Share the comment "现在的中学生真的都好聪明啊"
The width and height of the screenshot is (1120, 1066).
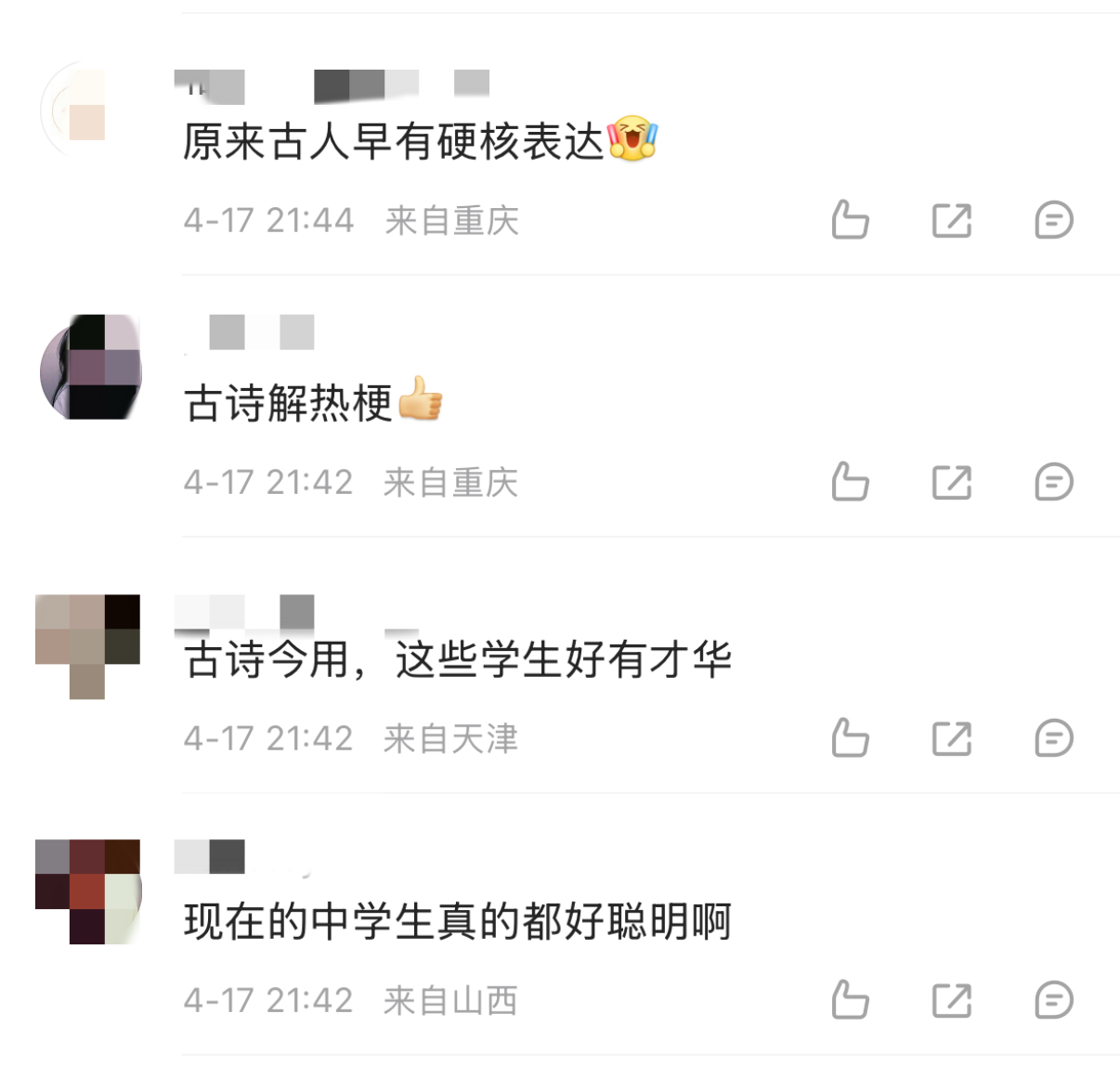(x=952, y=1000)
